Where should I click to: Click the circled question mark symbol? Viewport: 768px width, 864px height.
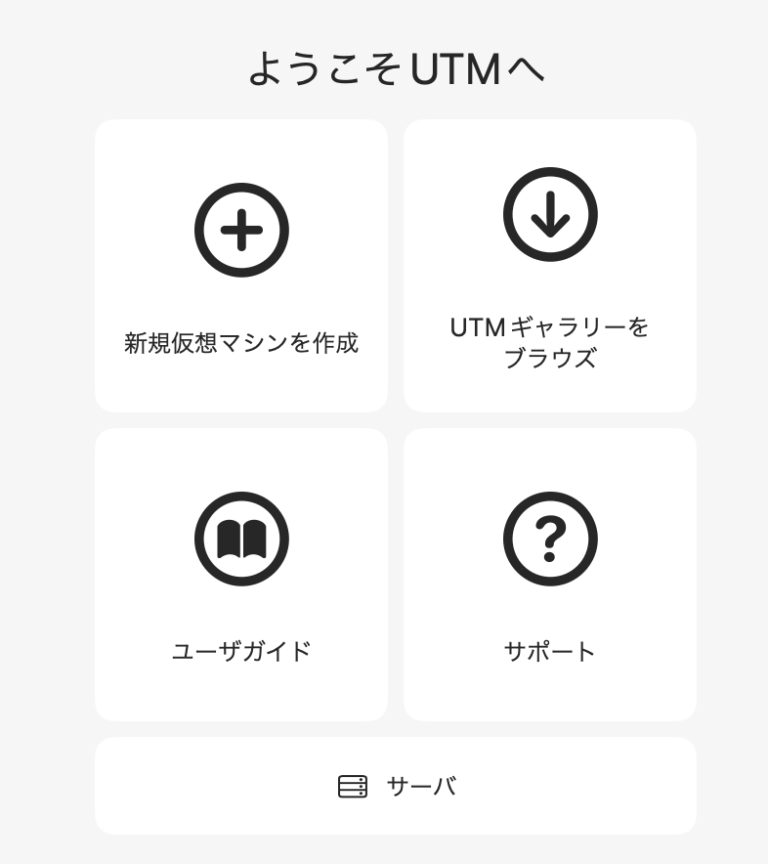coord(549,538)
